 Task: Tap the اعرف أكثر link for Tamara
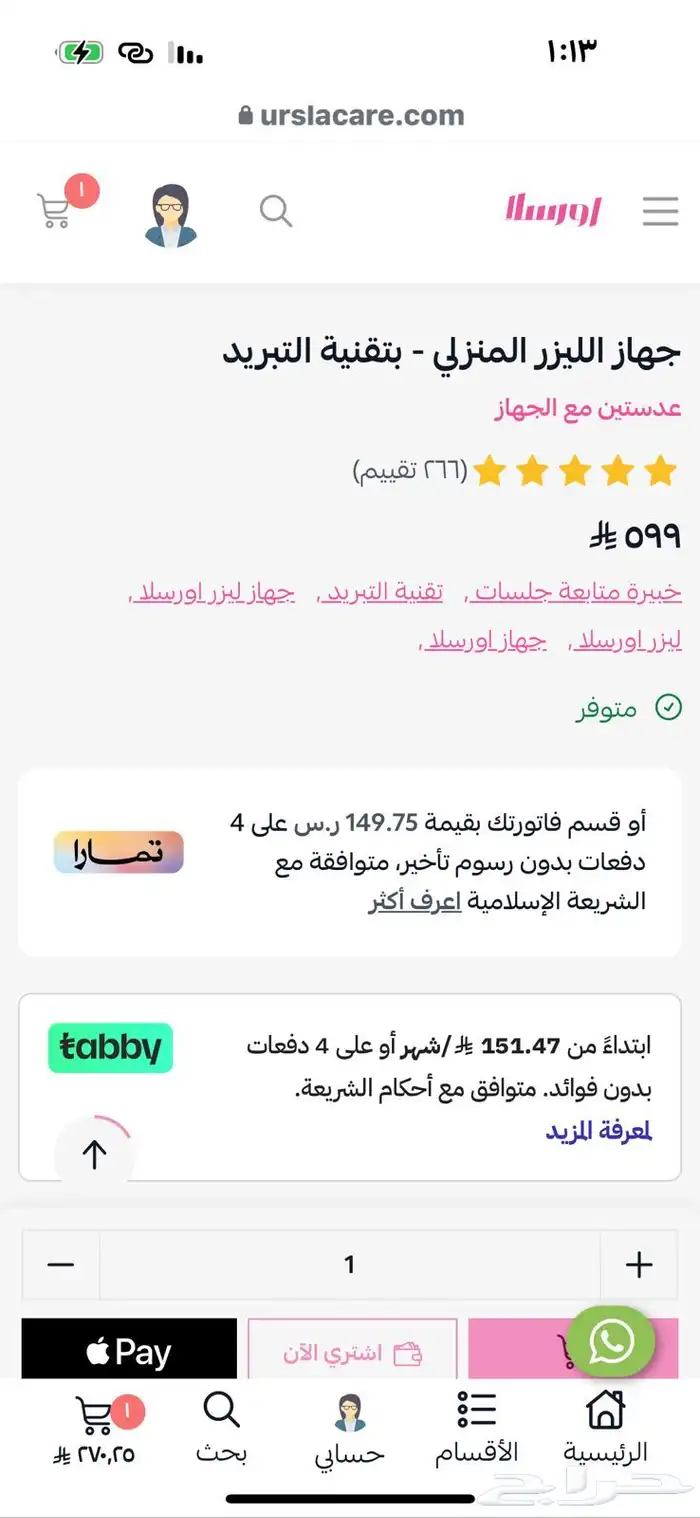point(414,901)
